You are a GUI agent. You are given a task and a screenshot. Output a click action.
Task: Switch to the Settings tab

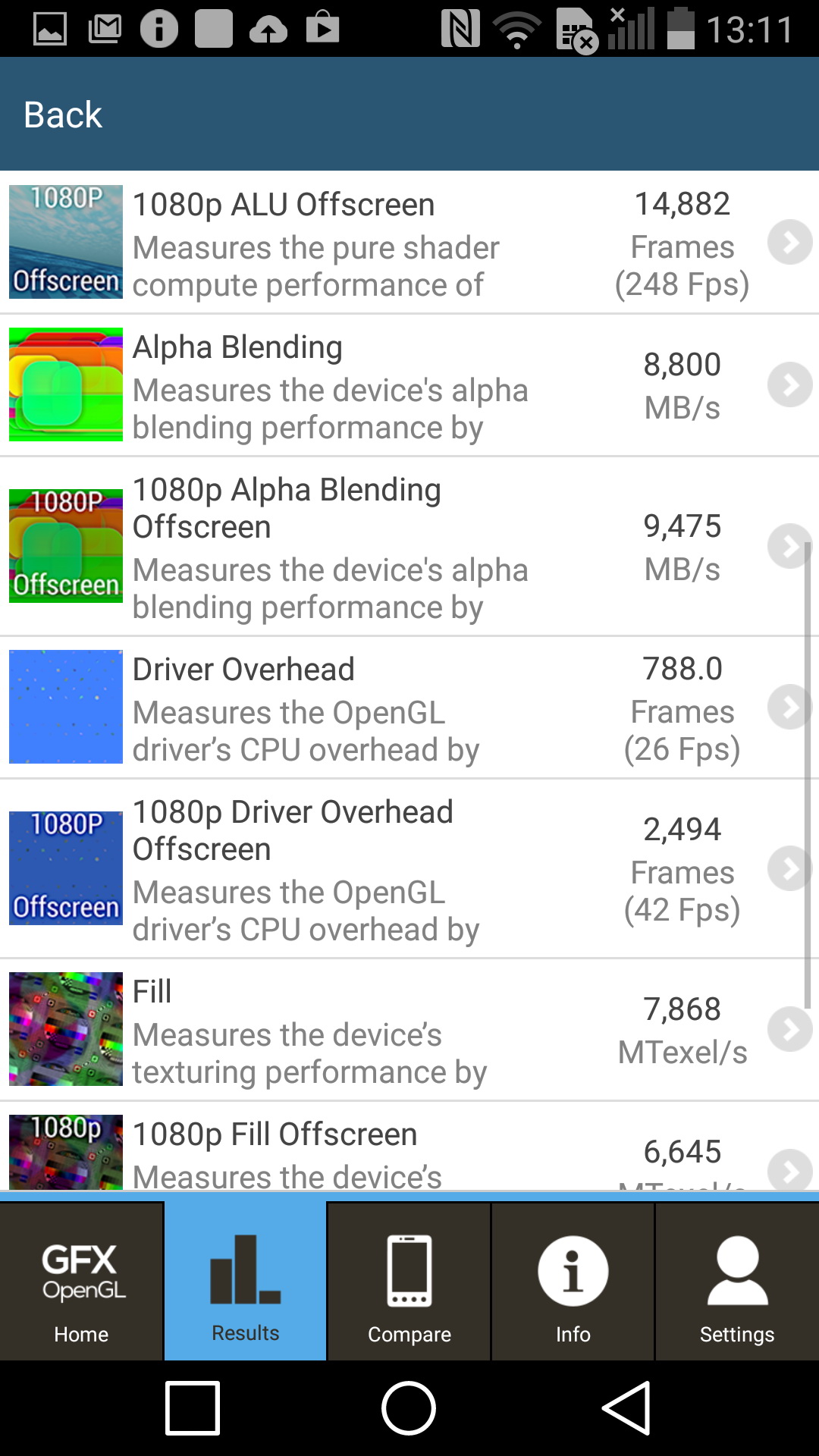737,1282
